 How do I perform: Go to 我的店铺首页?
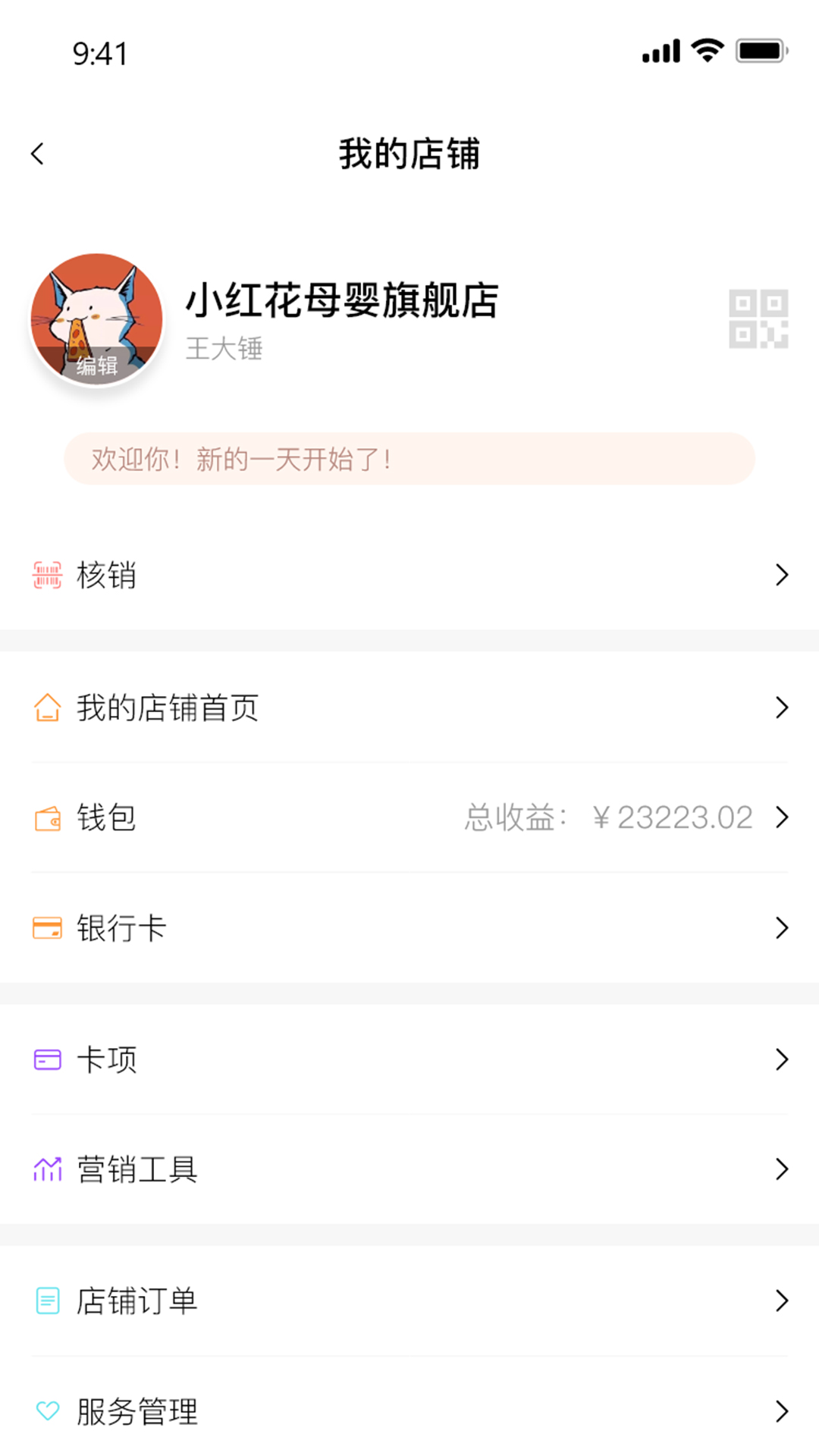409,708
